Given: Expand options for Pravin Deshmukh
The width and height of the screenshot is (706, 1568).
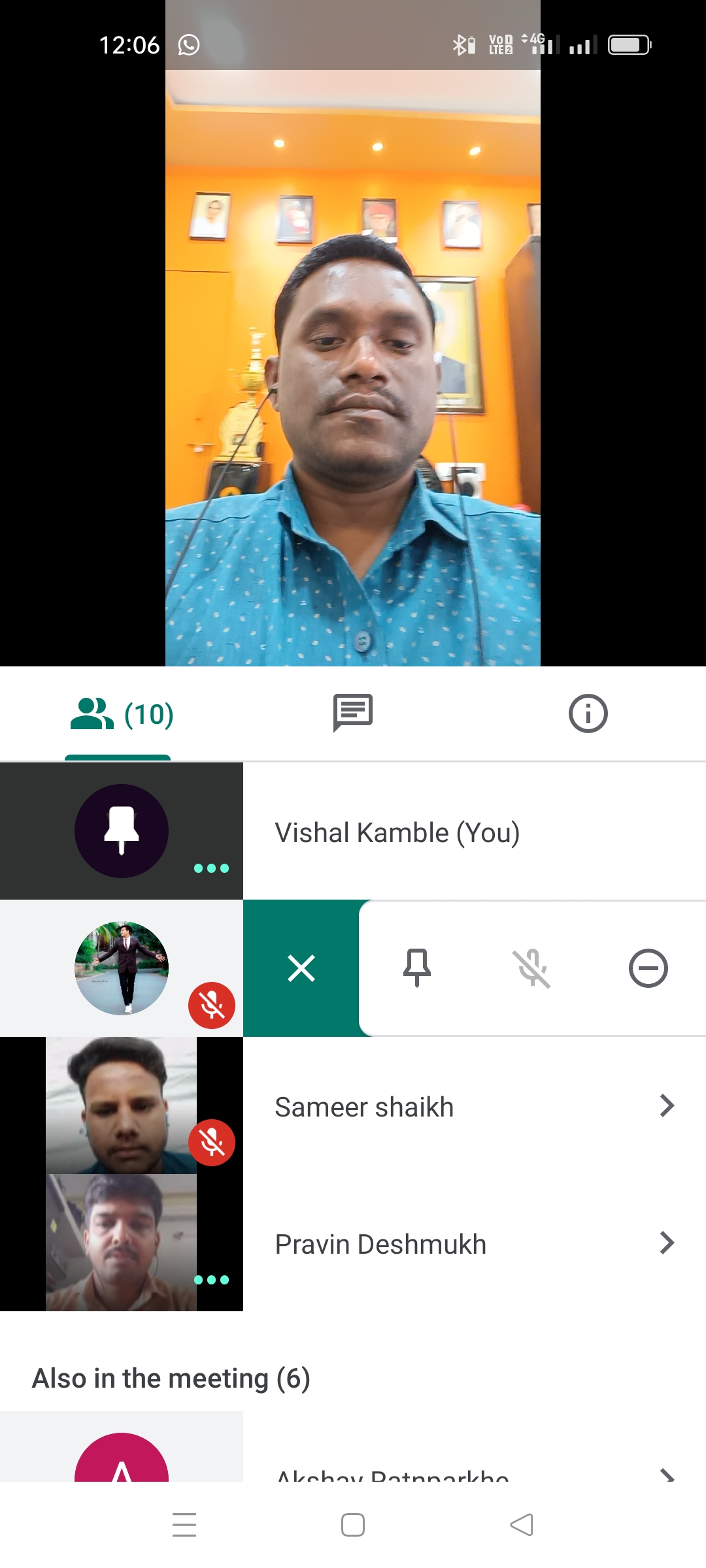Looking at the screenshot, I should pyautogui.click(x=666, y=1243).
